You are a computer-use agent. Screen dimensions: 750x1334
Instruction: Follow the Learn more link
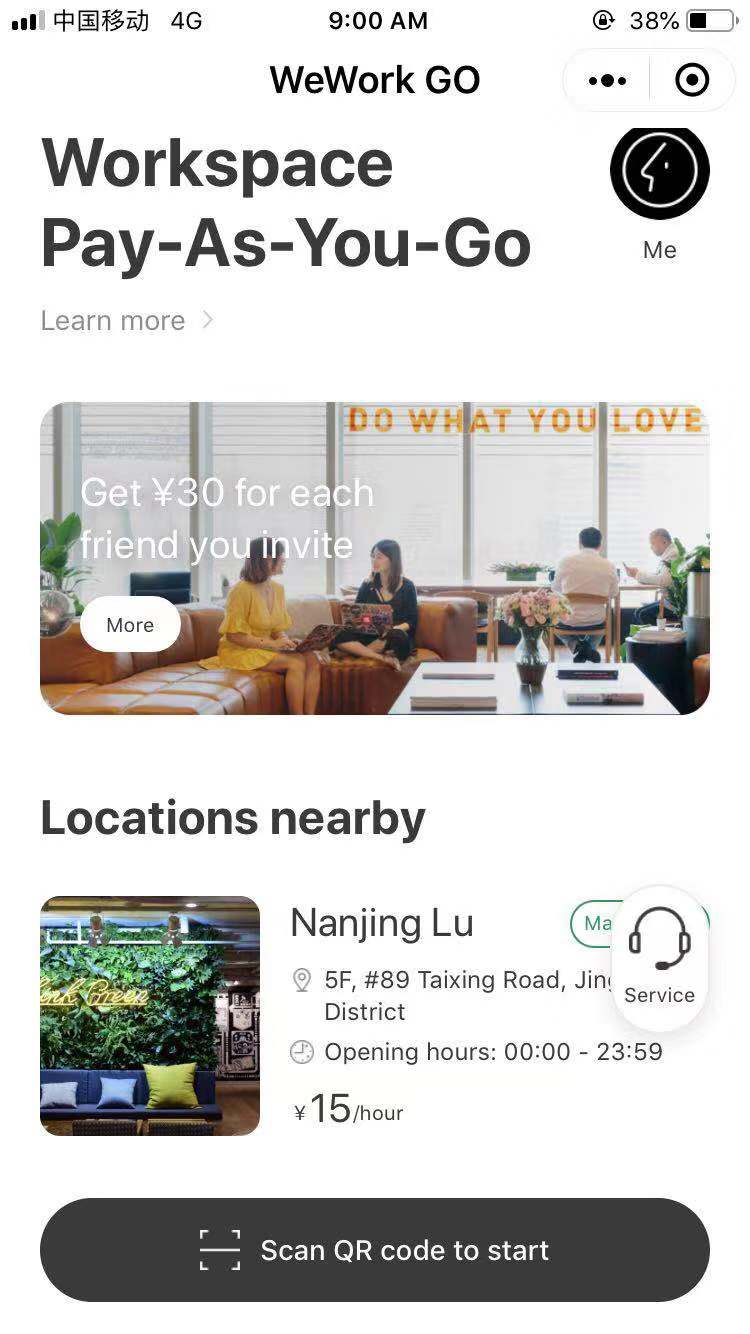pyautogui.click(x=126, y=321)
